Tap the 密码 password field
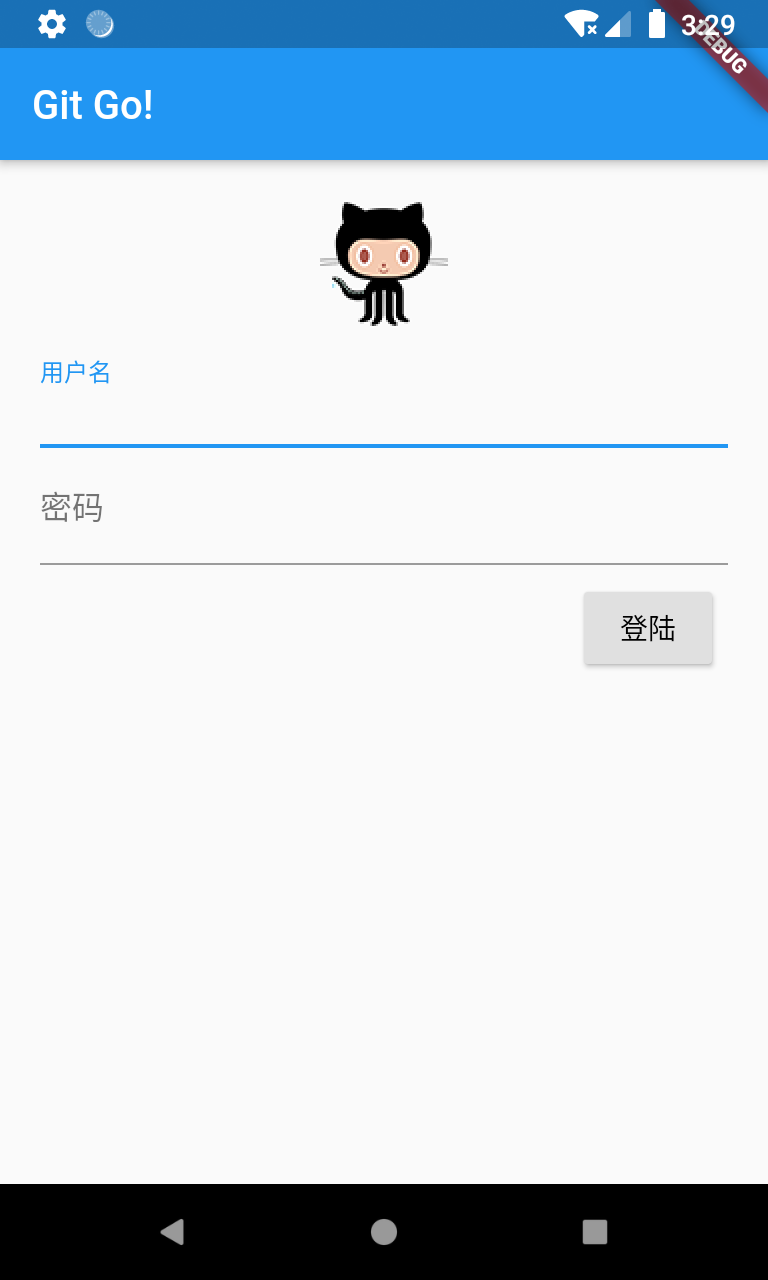Image resolution: width=768 pixels, height=1280 pixels. (x=384, y=519)
